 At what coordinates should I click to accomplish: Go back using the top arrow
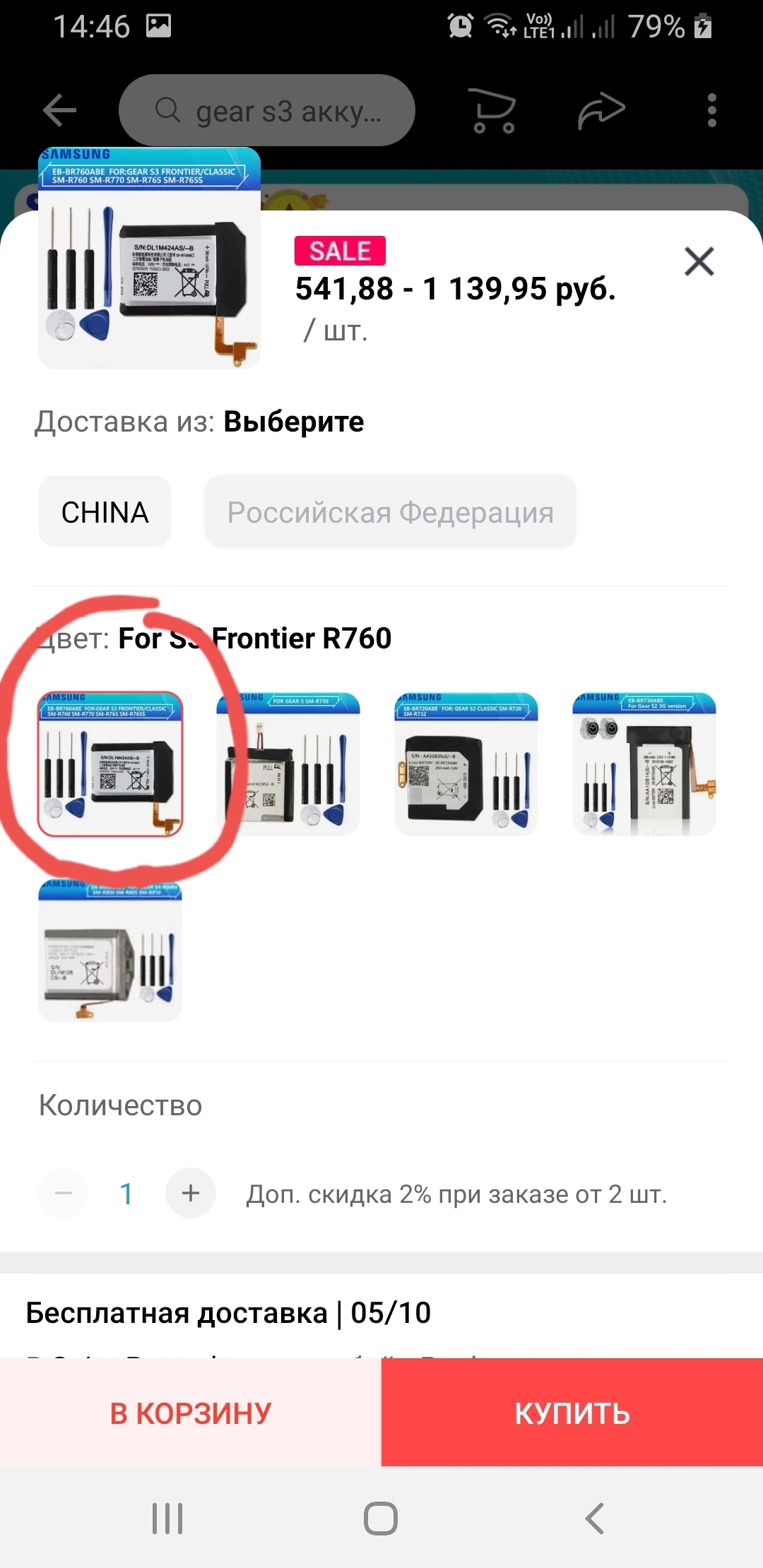[59, 110]
